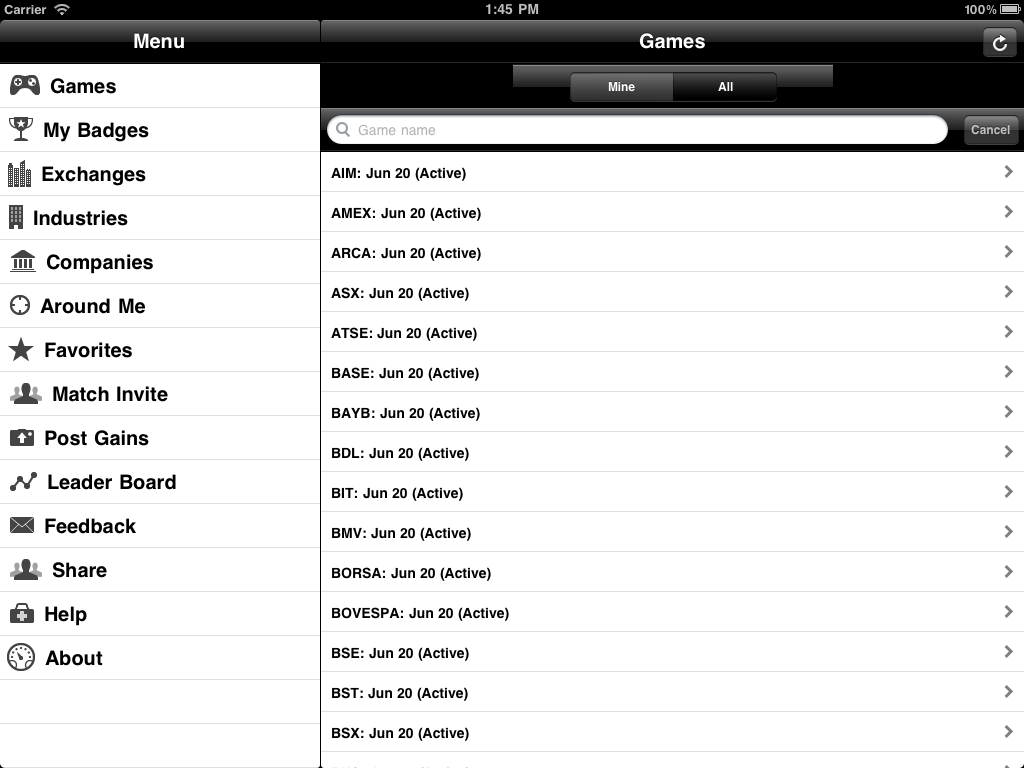Switch to the Mine segment
Viewport: 1024px width, 768px height.
pyautogui.click(x=621, y=87)
